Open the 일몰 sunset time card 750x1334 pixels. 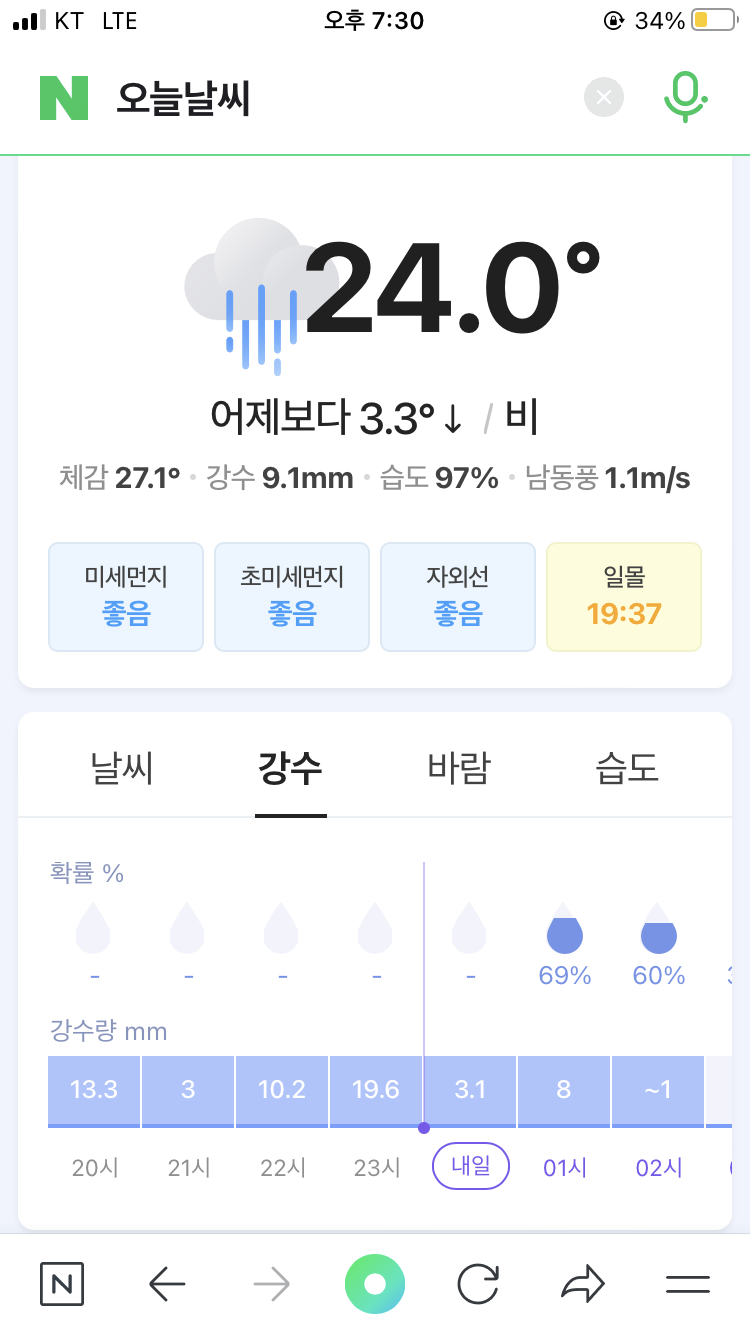(624, 597)
